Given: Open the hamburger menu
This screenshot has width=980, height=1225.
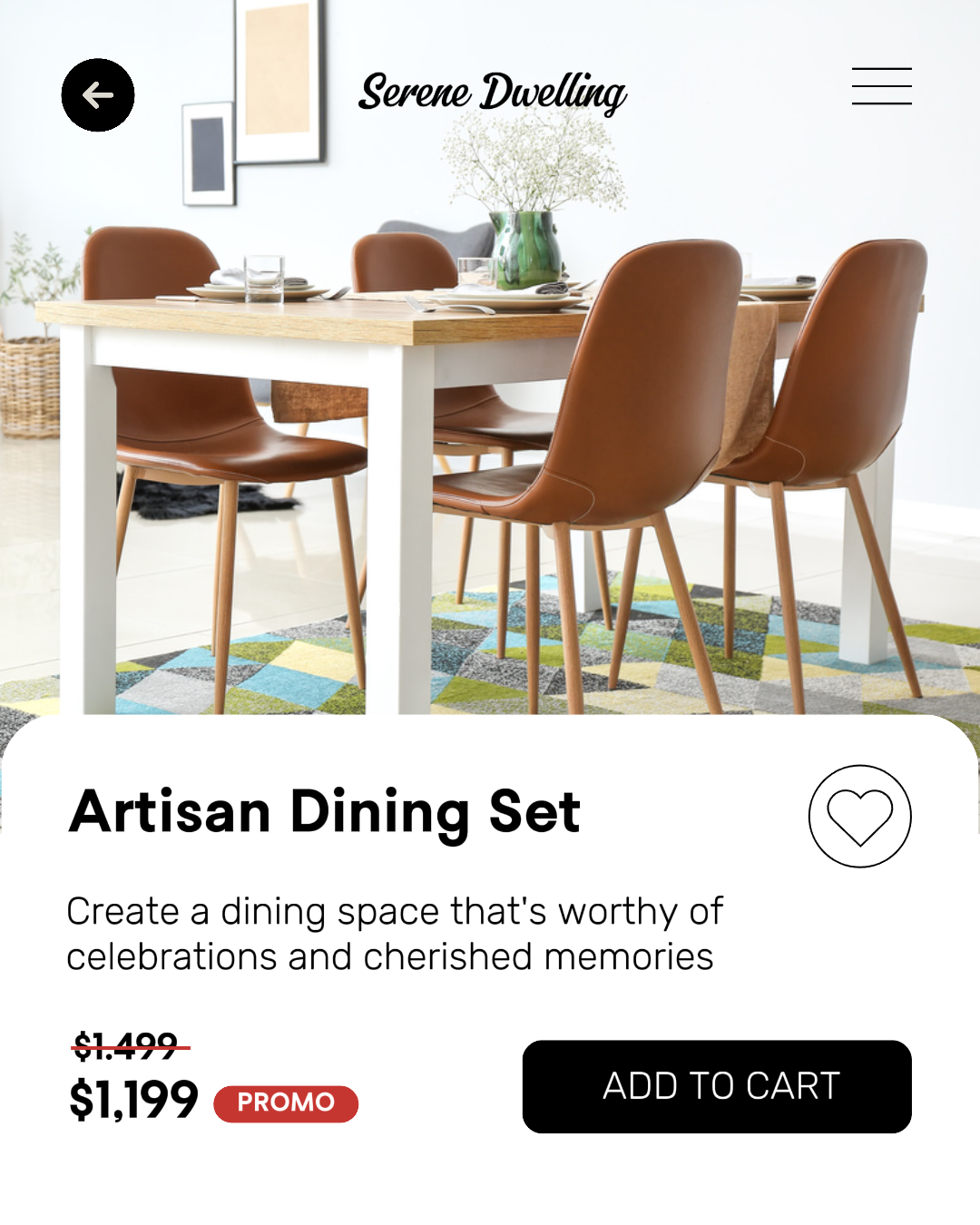Looking at the screenshot, I should [881, 86].
